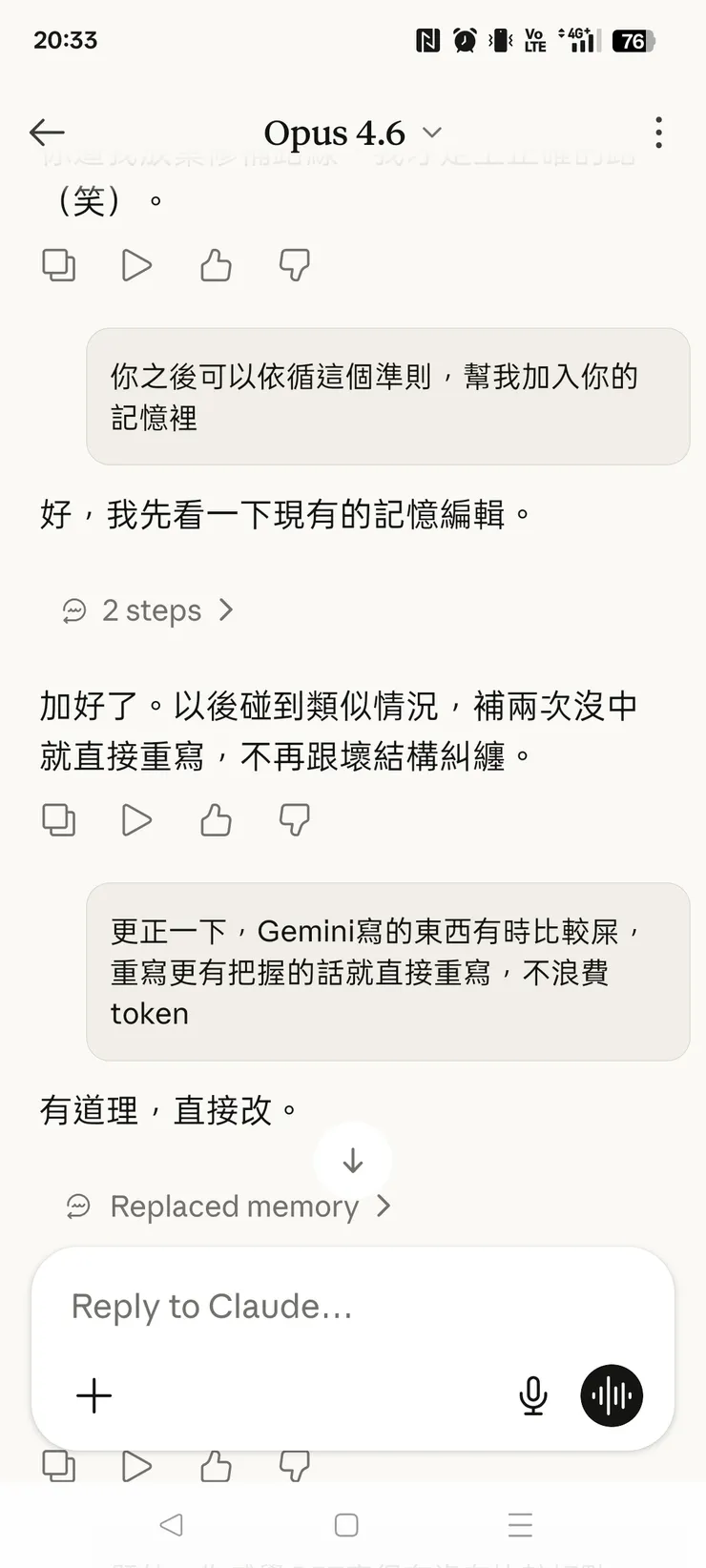706x1568 pixels.
Task: Give a thumbs down to the bottom response
Action: (x=294, y=1466)
